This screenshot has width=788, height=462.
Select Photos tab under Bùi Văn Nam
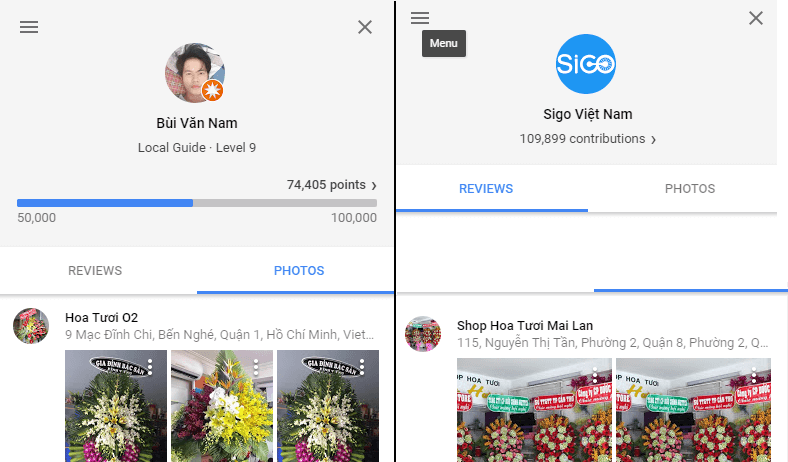point(299,271)
